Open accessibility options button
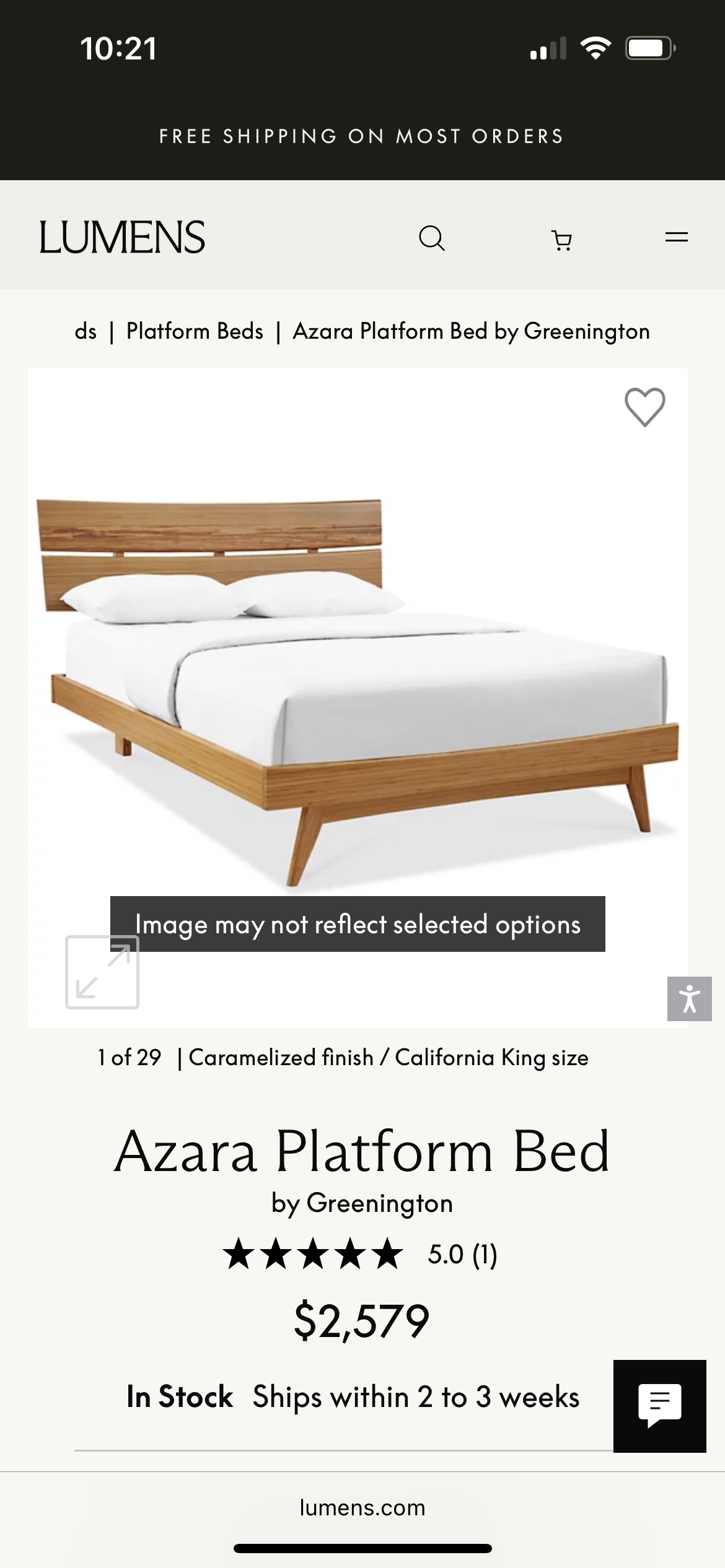 pos(689,998)
